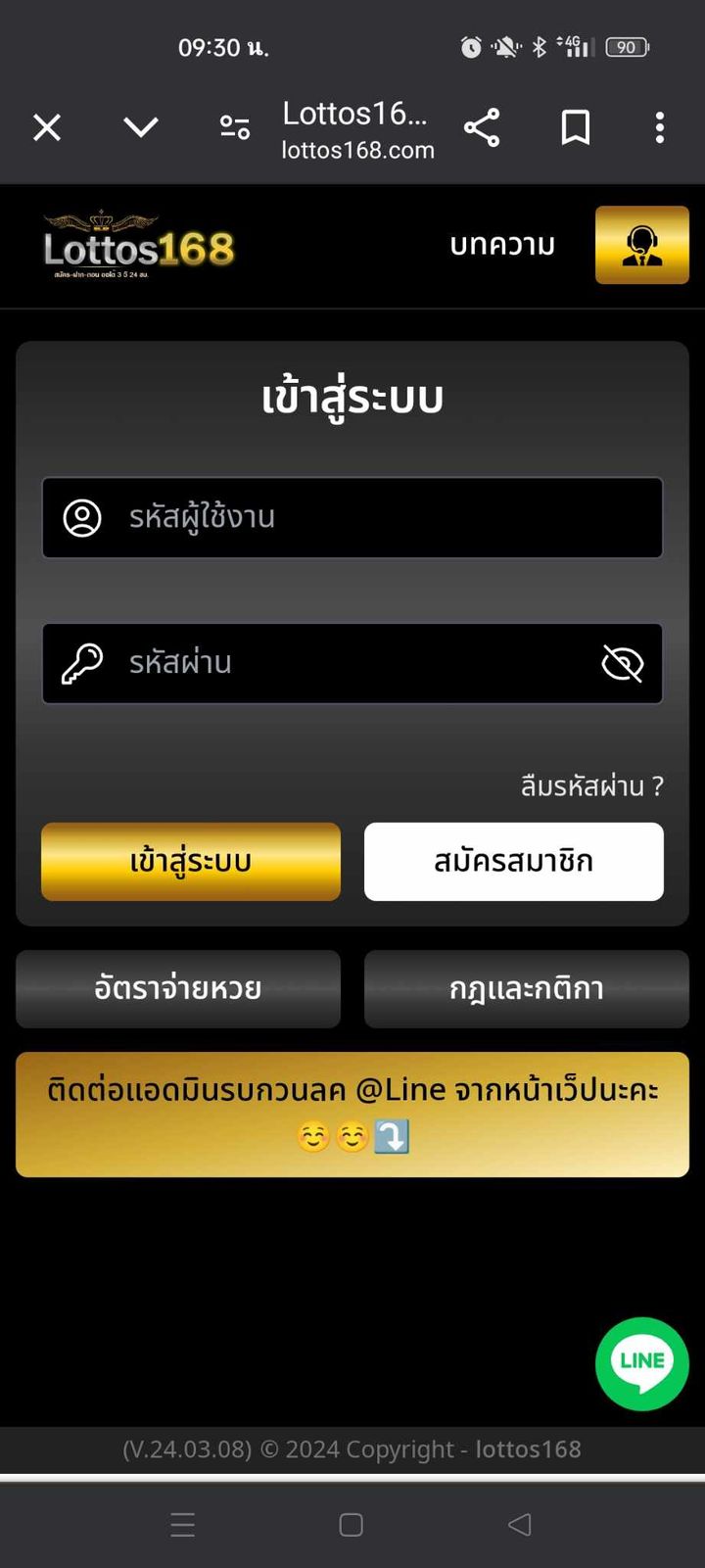Open อัตราจ่ายหวย payout rates
This screenshot has height=1568, width=705.
pyautogui.click(x=178, y=988)
